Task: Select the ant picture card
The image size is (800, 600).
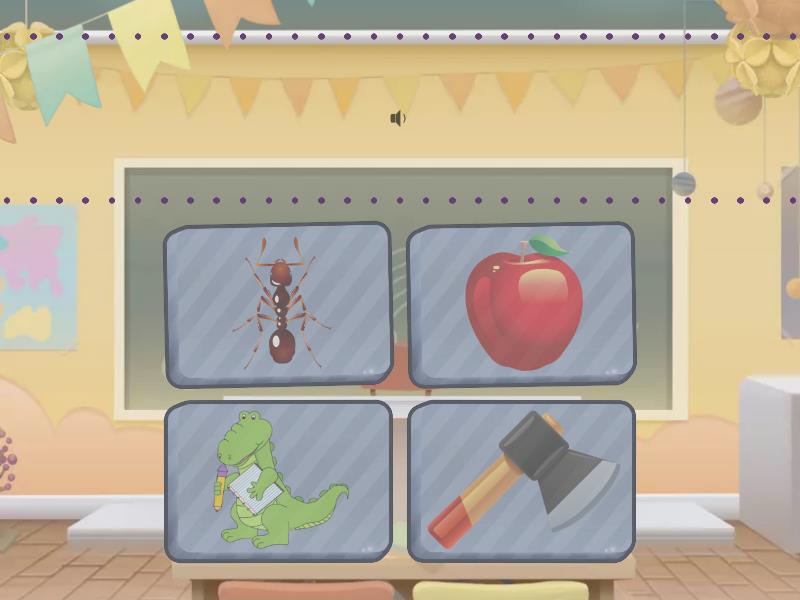Action: (278, 304)
